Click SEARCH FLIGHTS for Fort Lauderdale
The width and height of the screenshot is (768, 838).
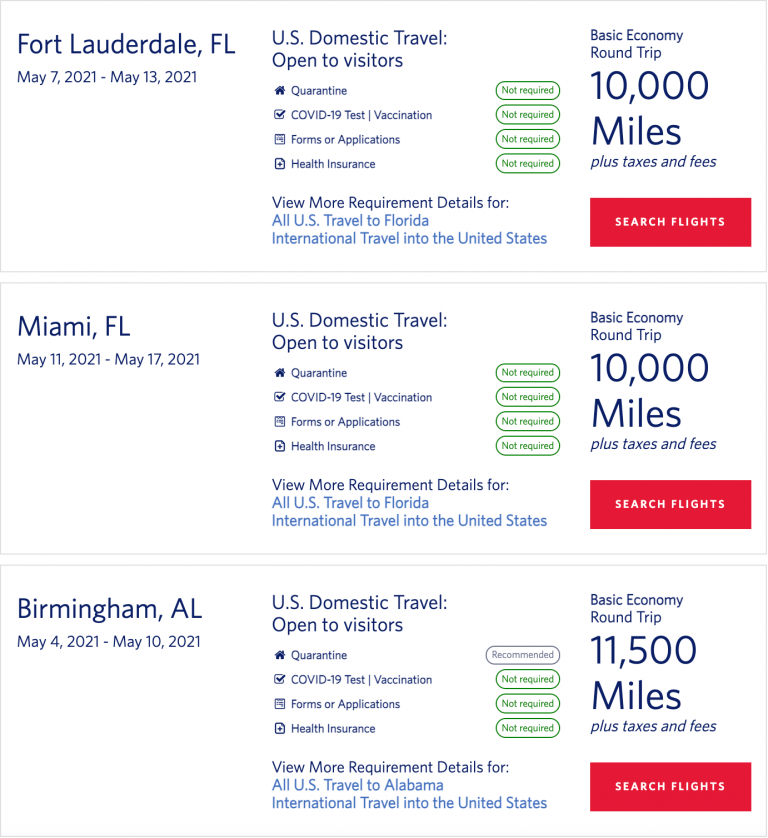[x=670, y=222]
